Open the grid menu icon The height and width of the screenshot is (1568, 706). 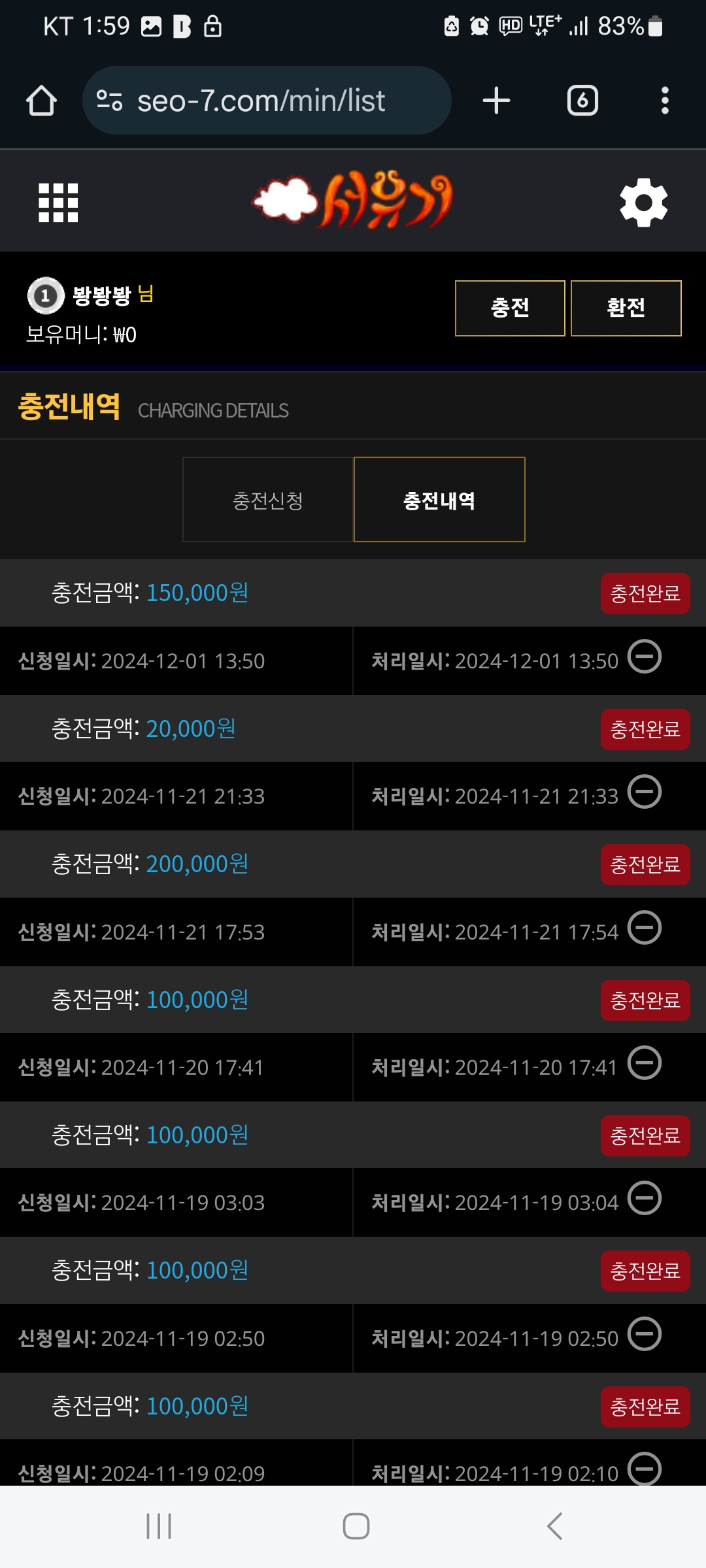pos(58,203)
